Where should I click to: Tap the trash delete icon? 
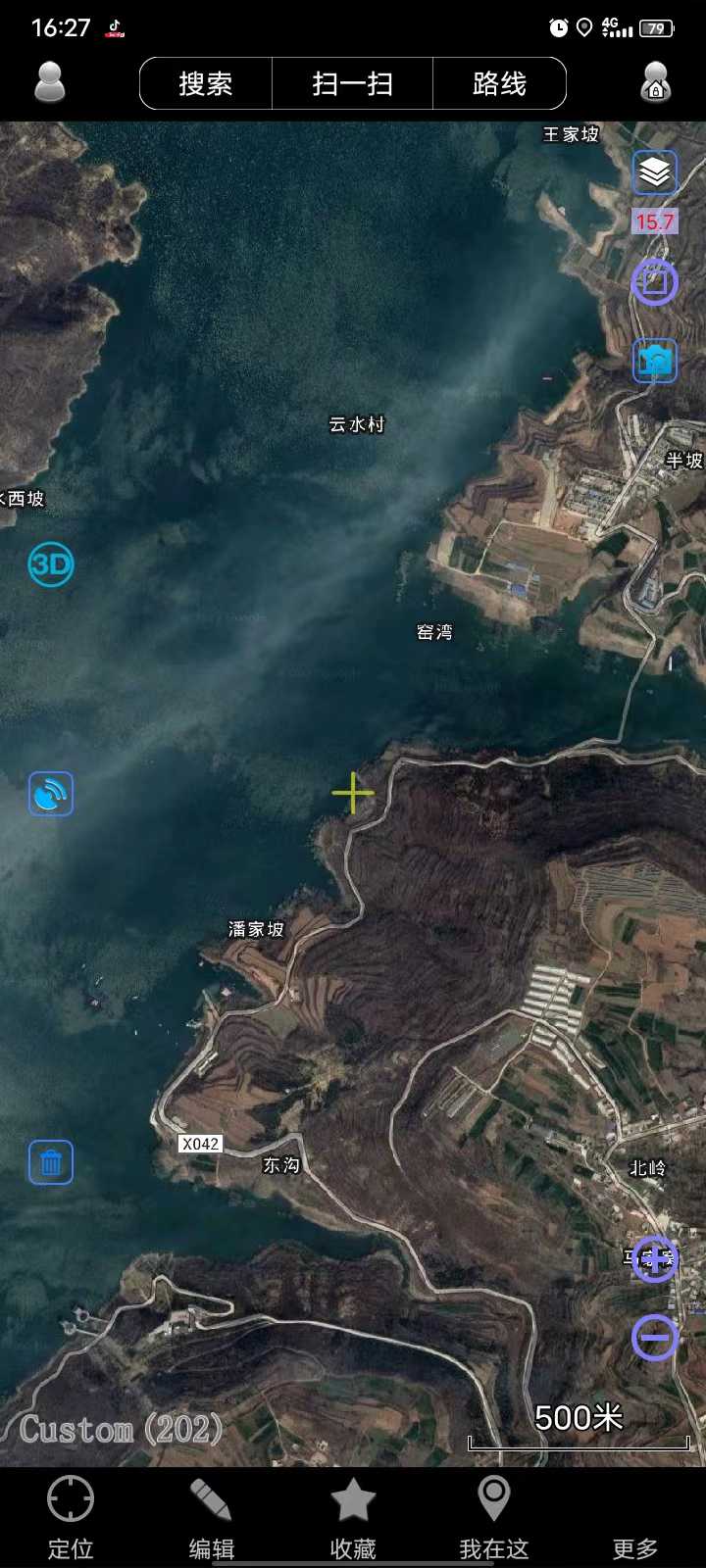click(51, 1162)
